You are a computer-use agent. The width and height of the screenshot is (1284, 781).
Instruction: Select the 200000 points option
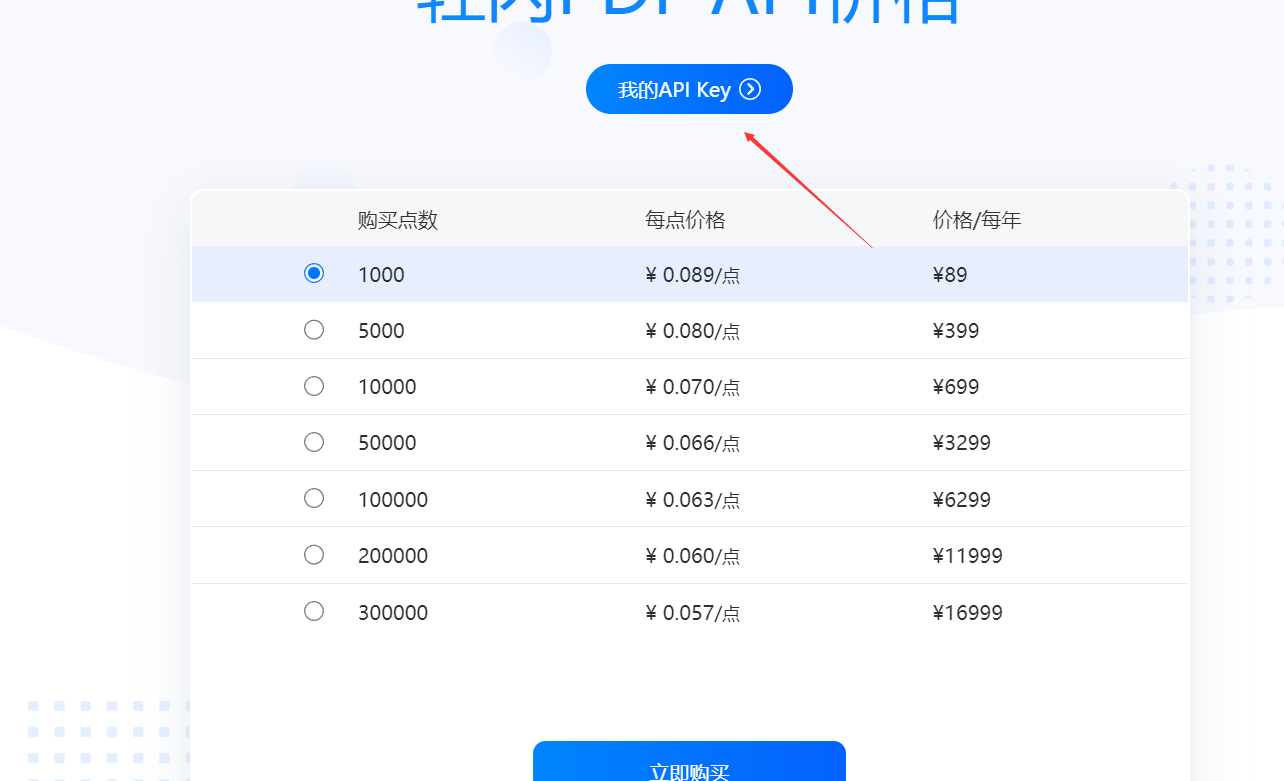point(314,555)
